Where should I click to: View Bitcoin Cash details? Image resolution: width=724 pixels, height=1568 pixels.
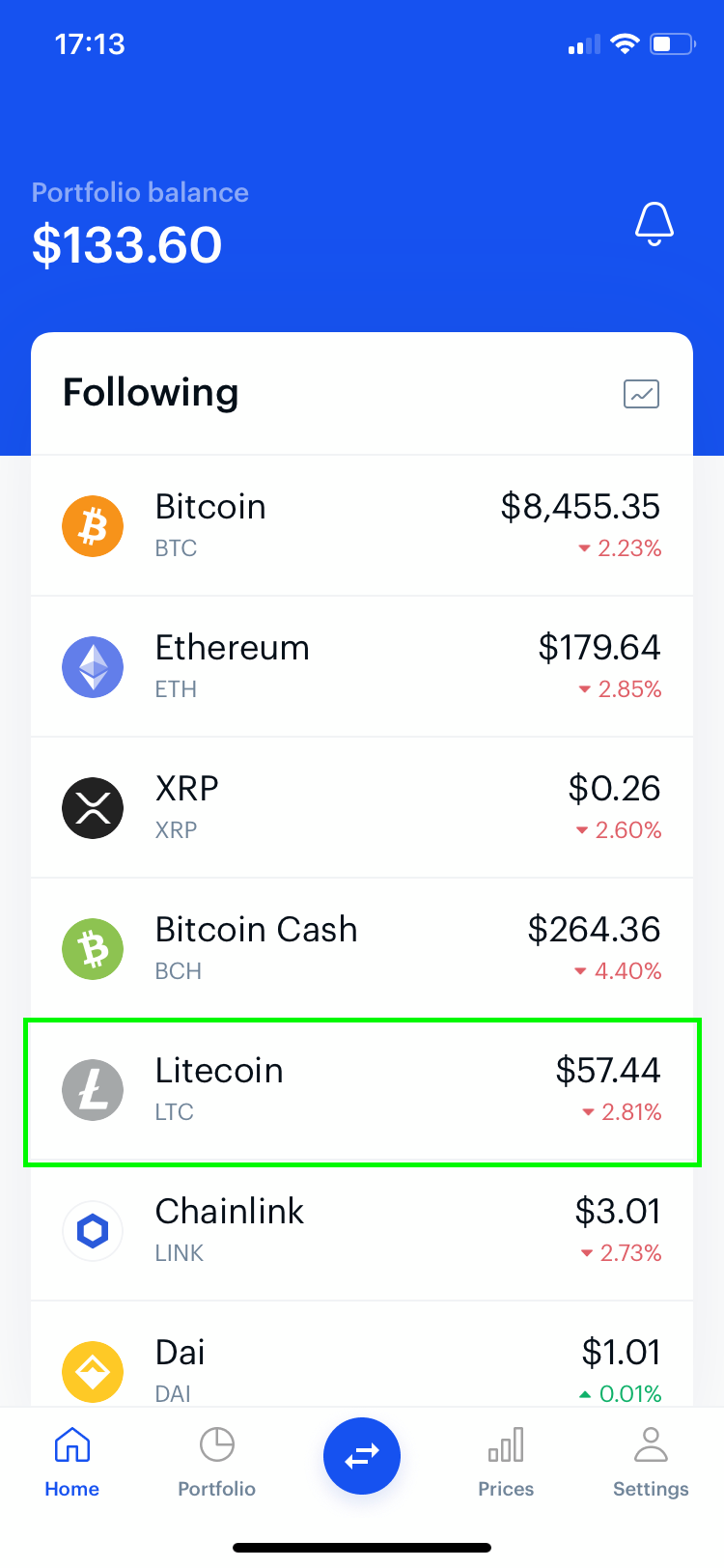(362, 949)
